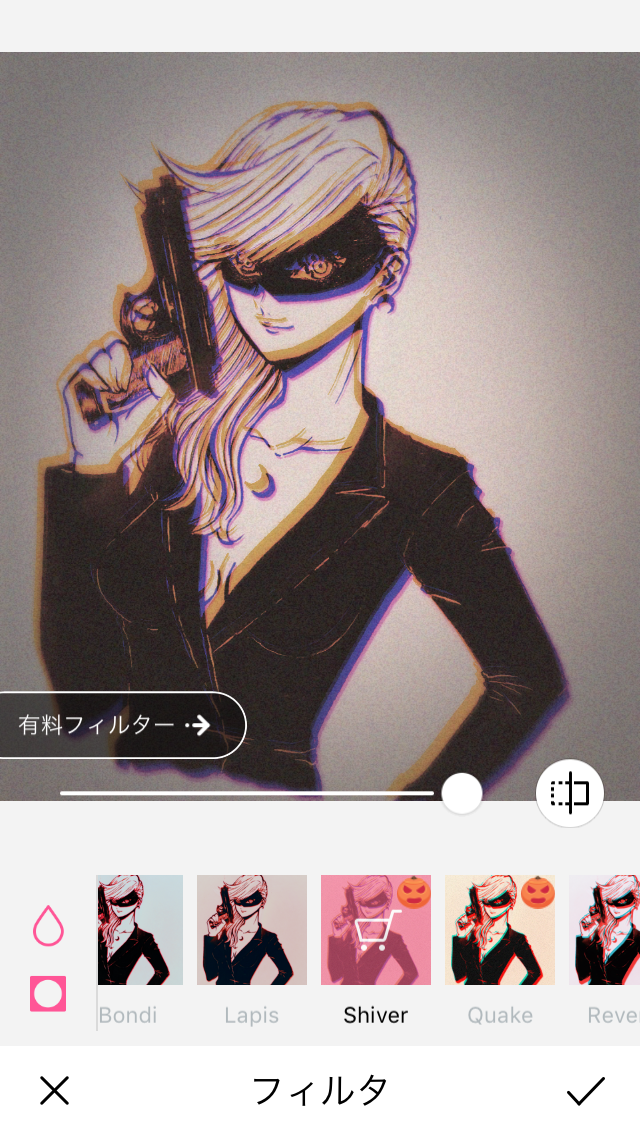Viewport: 640px width, 1136px height.
Task: Apply the Bondi filter
Action: pos(140,930)
